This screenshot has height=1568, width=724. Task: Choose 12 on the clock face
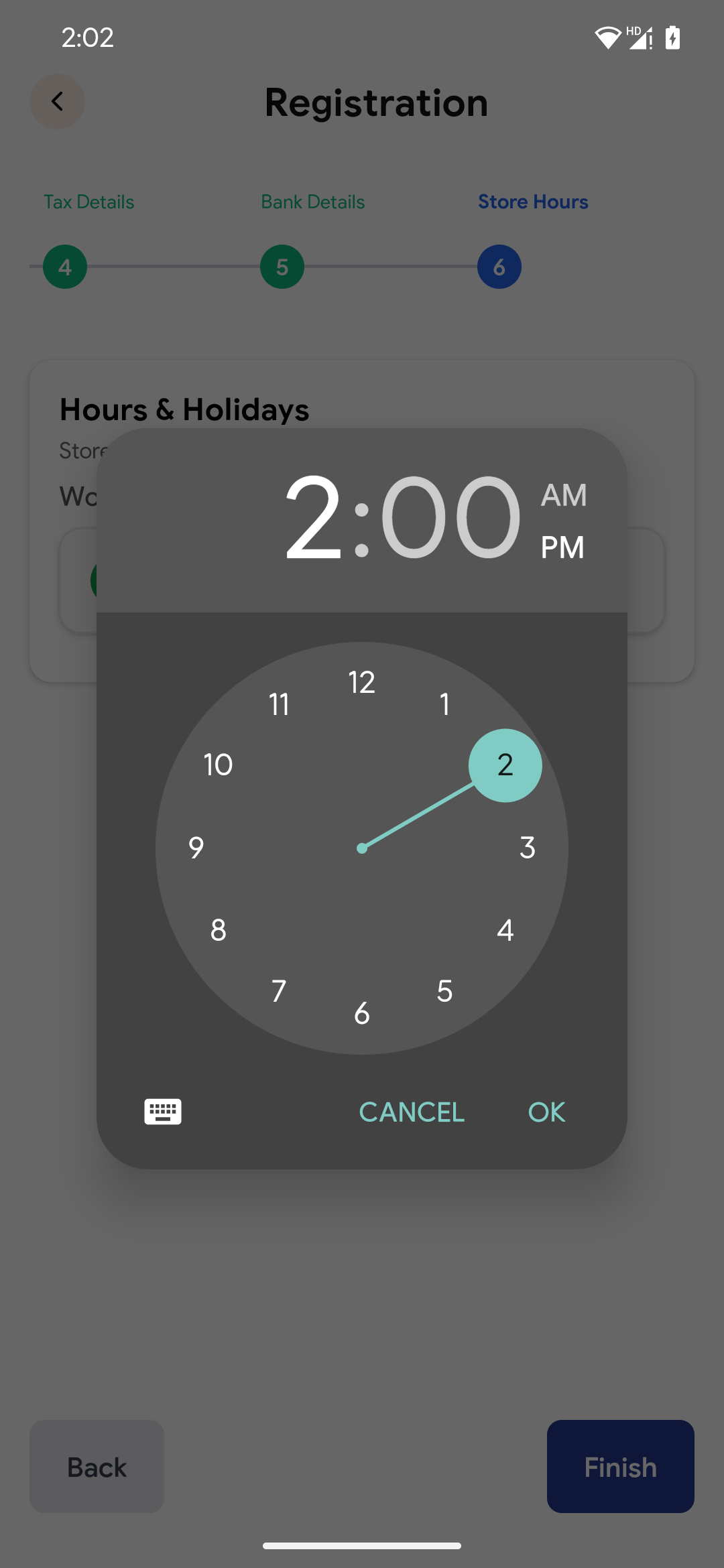tap(361, 682)
